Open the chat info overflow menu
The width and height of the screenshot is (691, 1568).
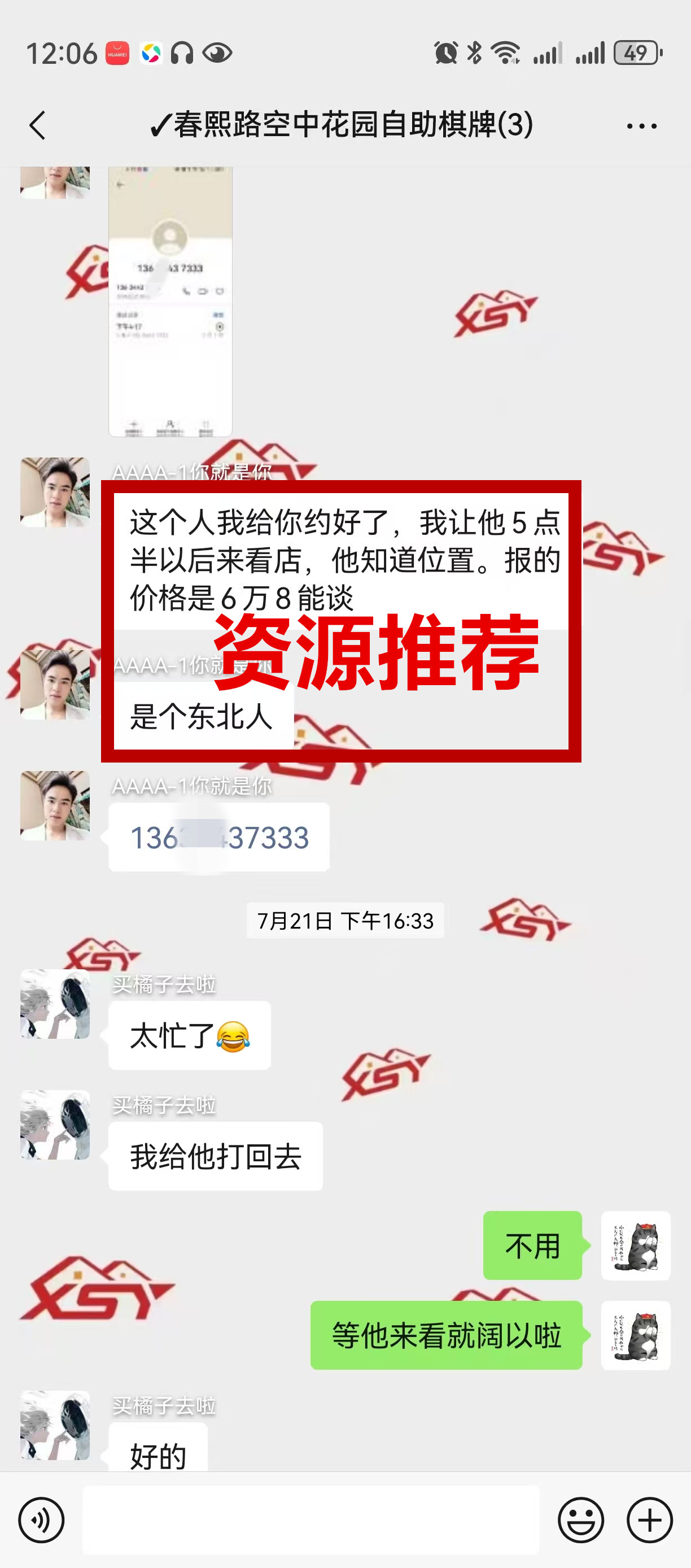coord(641,126)
